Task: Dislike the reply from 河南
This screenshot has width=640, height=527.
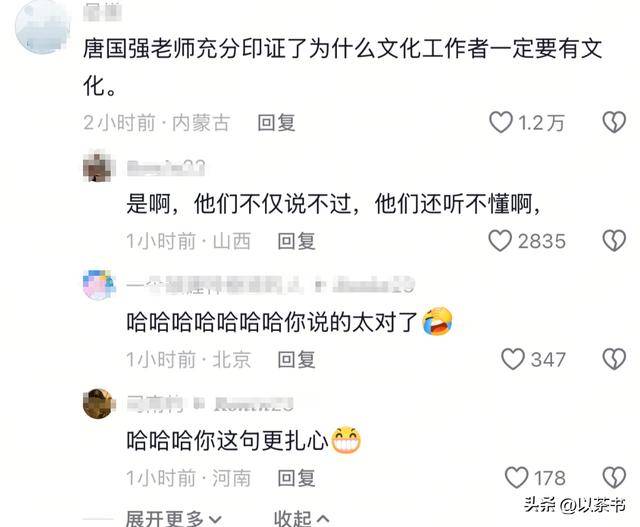Action: point(613,477)
